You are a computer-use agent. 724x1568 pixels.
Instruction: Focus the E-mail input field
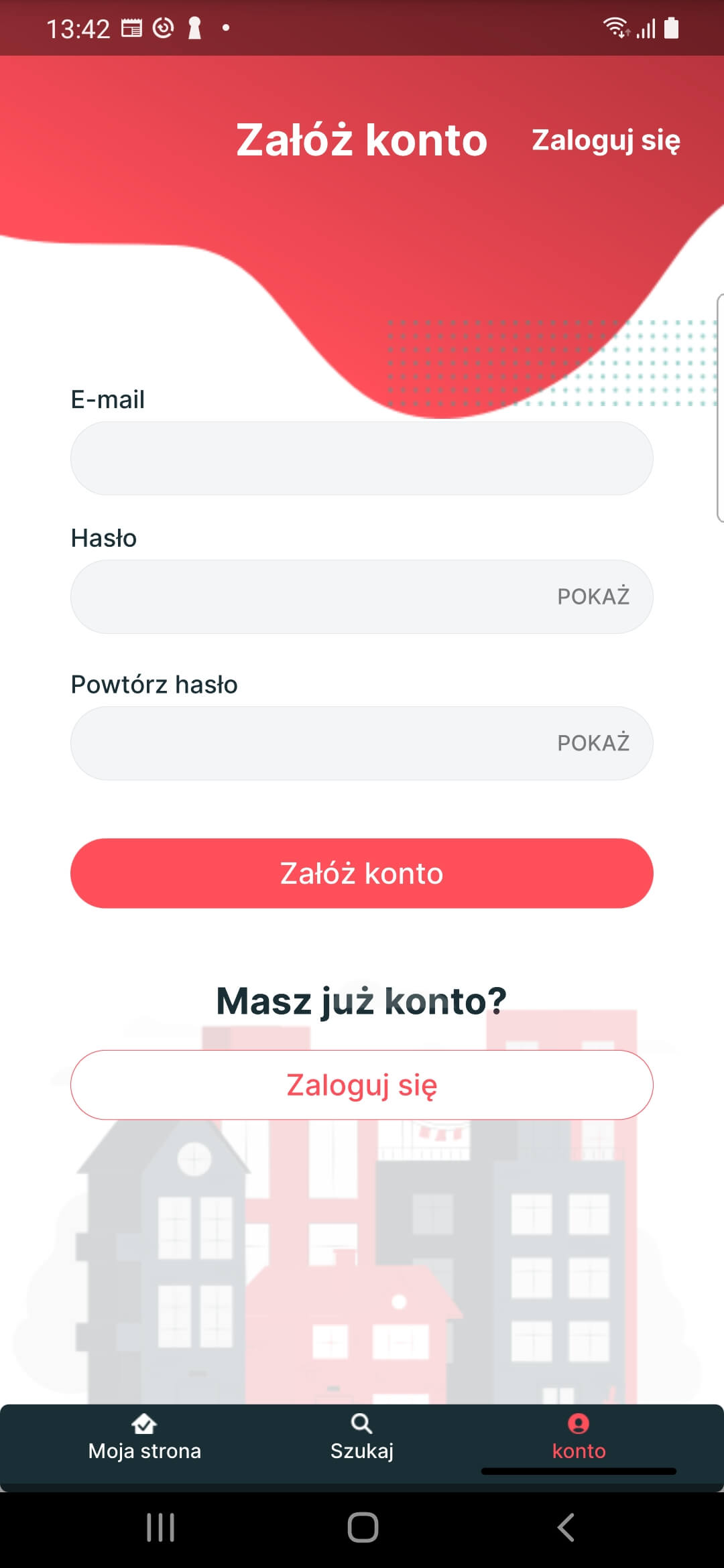362,458
